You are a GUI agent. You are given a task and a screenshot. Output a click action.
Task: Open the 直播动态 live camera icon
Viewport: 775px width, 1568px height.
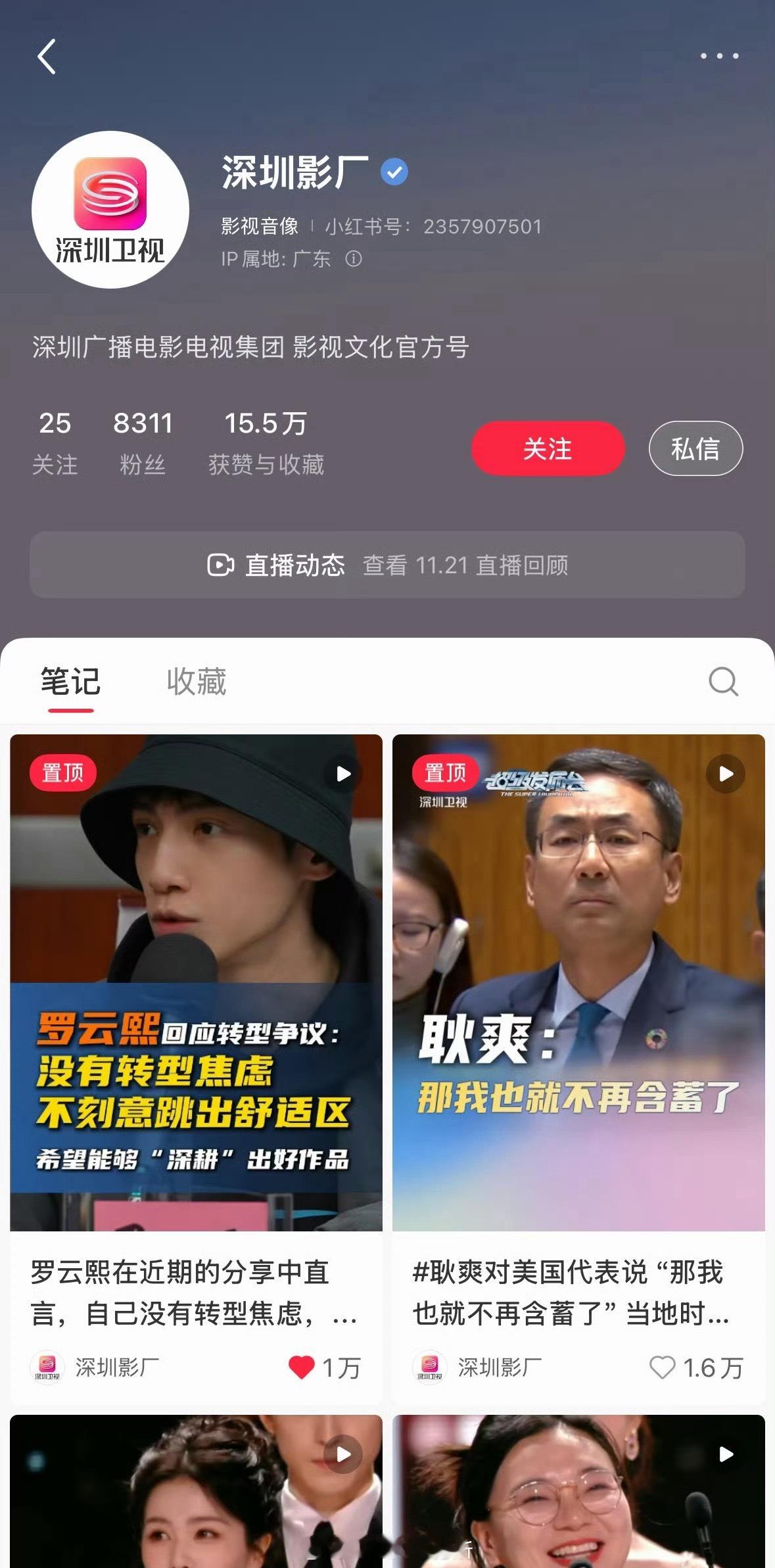coord(222,565)
